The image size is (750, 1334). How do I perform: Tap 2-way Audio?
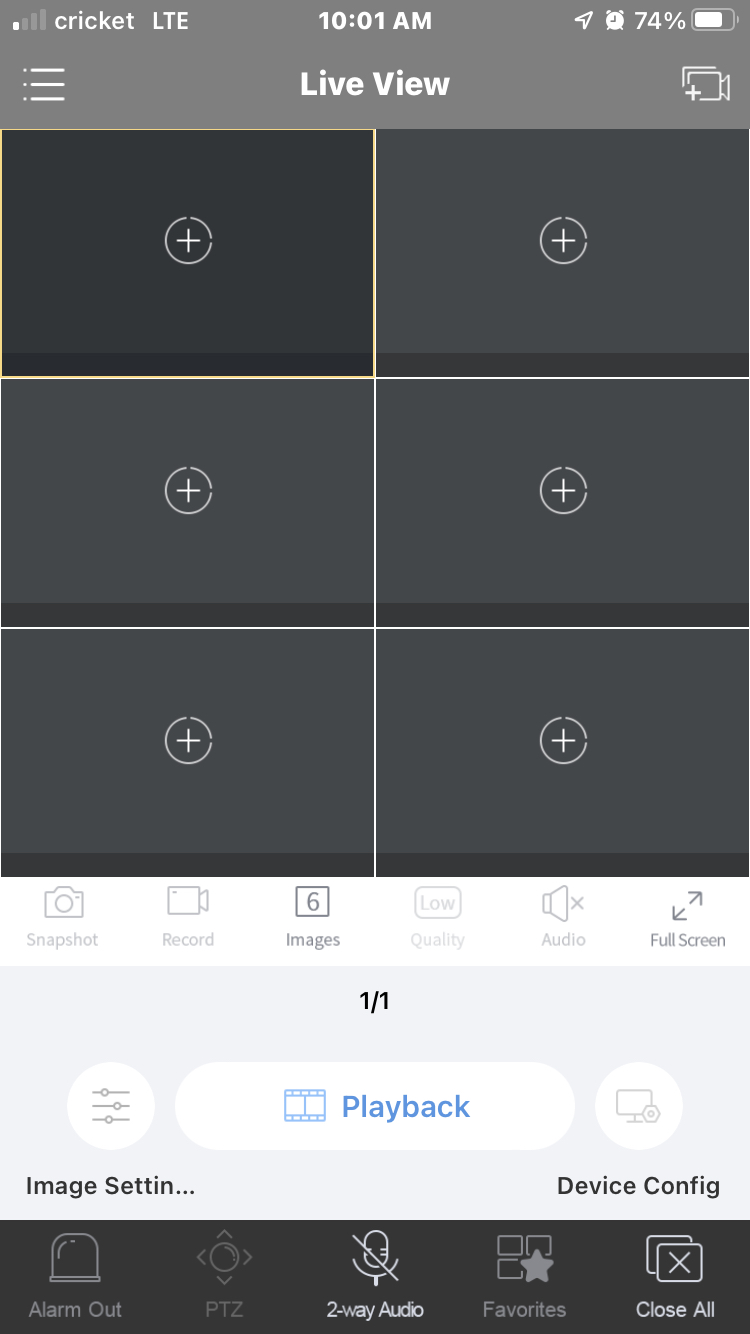click(x=375, y=1276)
